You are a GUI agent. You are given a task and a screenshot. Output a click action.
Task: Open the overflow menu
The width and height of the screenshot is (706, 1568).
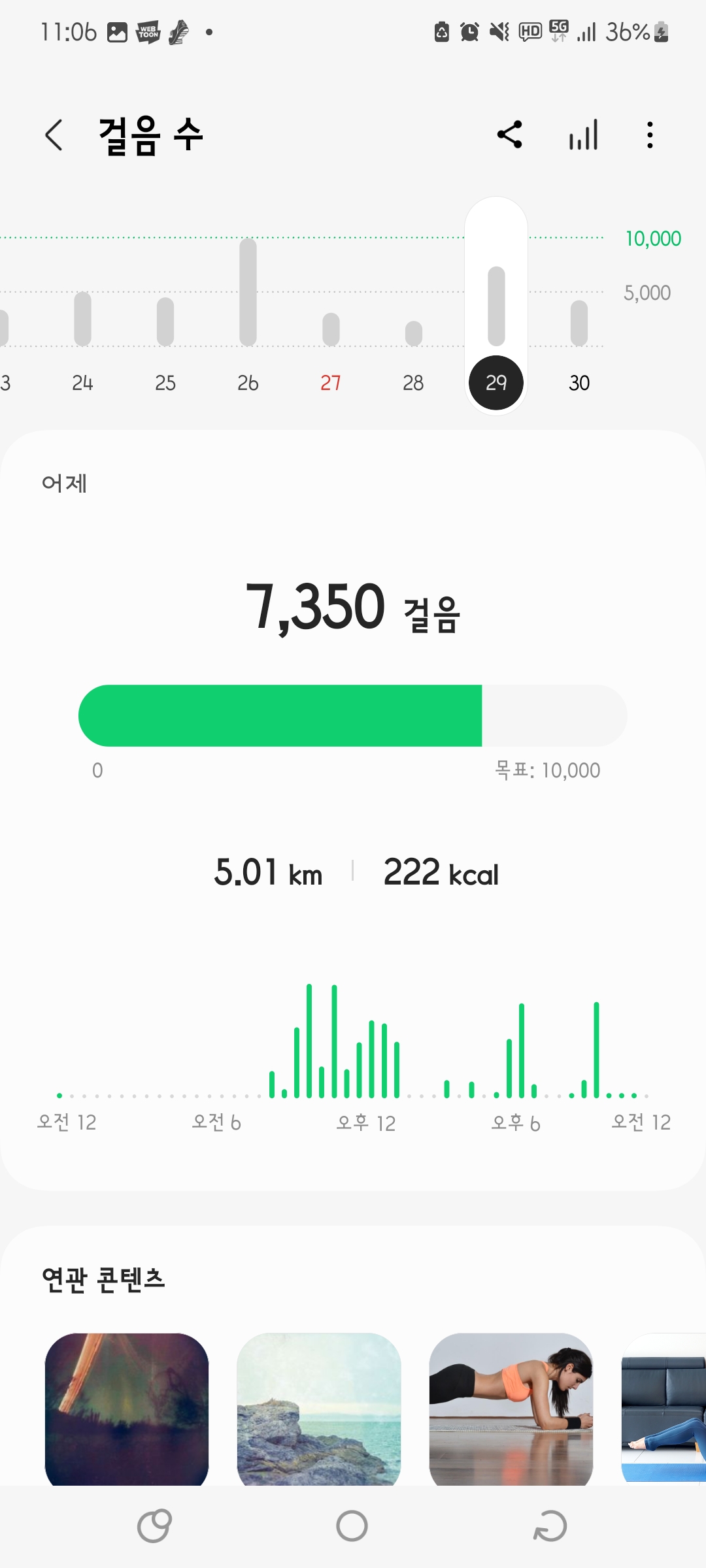650,135
